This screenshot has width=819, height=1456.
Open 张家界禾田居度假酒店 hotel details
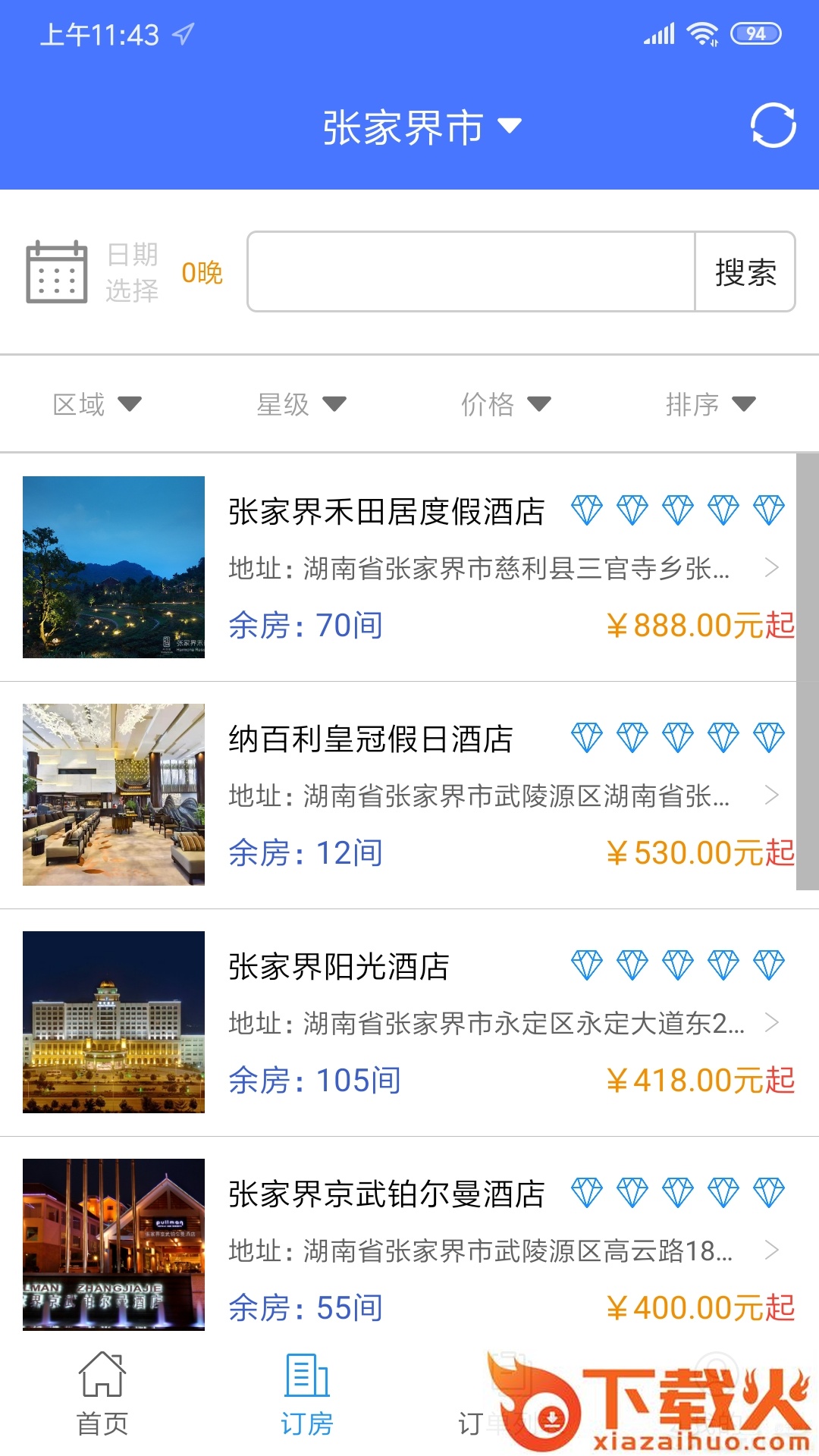(x=409, y=567)
